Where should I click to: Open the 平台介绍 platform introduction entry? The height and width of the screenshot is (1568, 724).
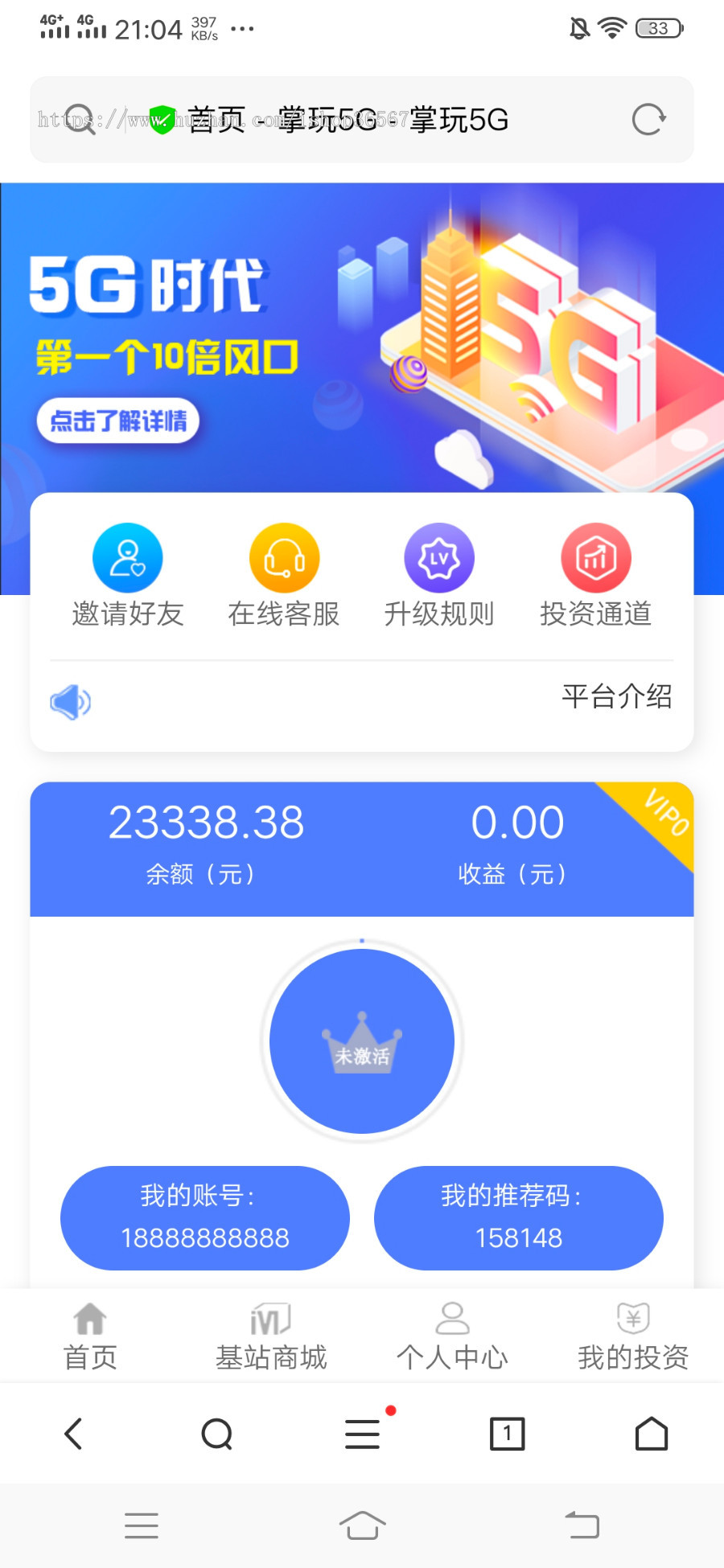618,696
